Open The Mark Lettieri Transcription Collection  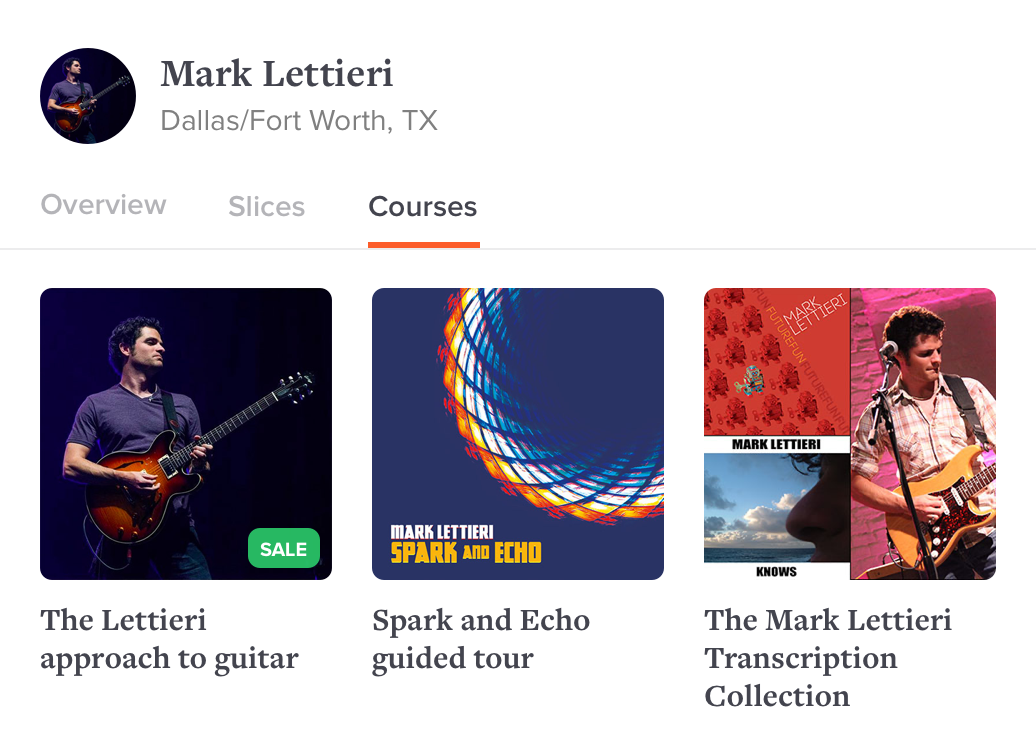[x=850, y=434]
